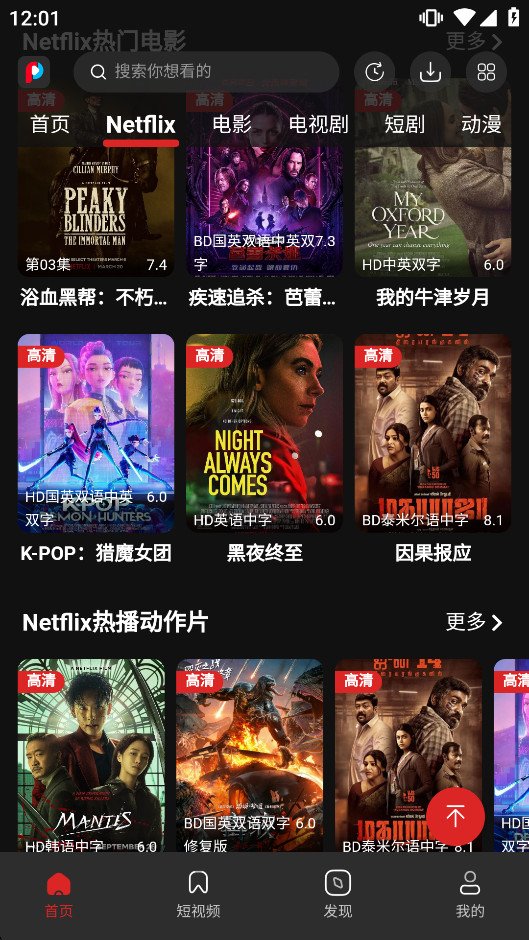This screenshot has height=940, width=529.
Task: Switch to the 短剧 tab
Action: click(x=404, y=124)
